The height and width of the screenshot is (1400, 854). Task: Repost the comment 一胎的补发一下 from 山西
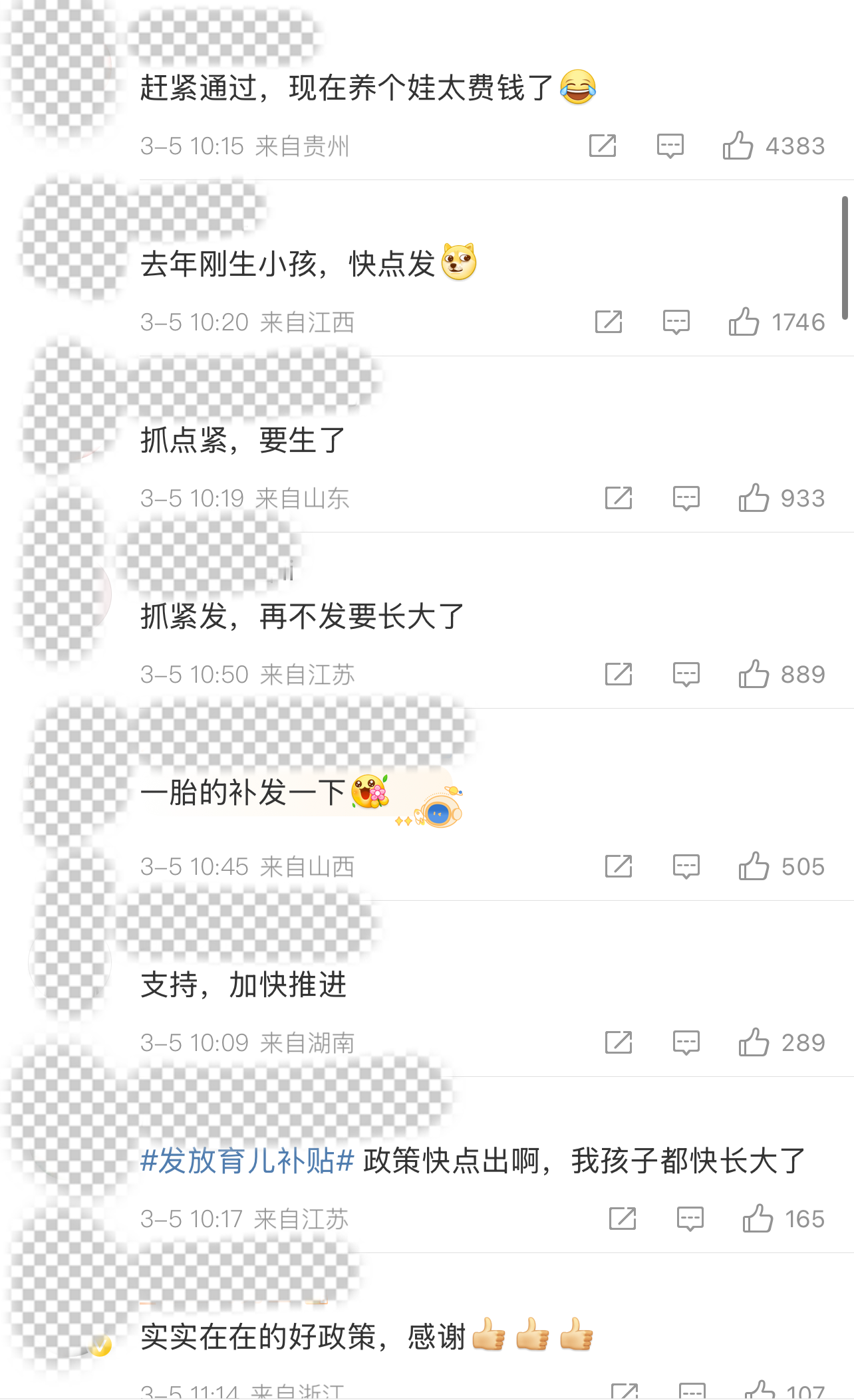click(619, 866)
